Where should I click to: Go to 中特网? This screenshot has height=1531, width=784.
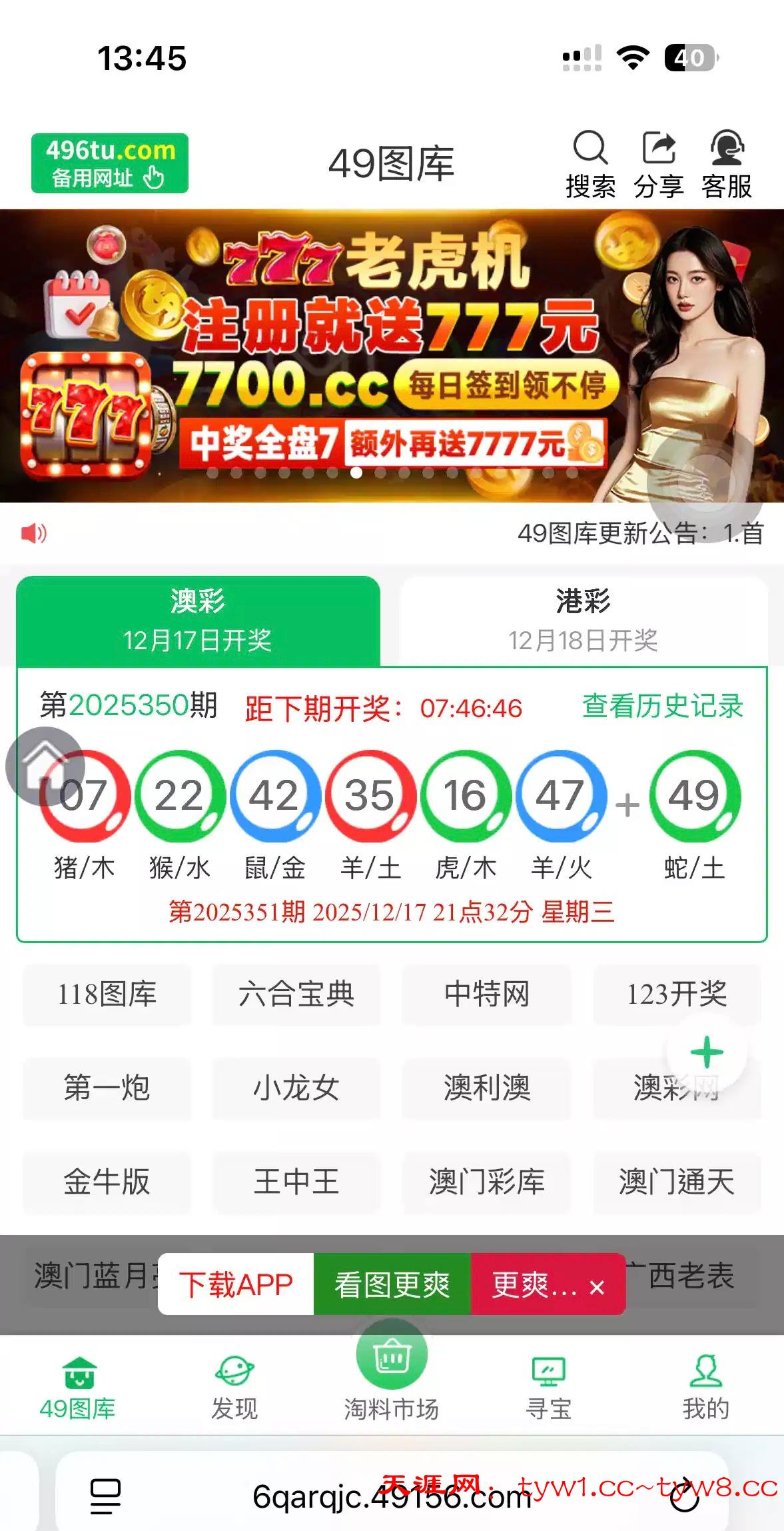pos(486,994)
